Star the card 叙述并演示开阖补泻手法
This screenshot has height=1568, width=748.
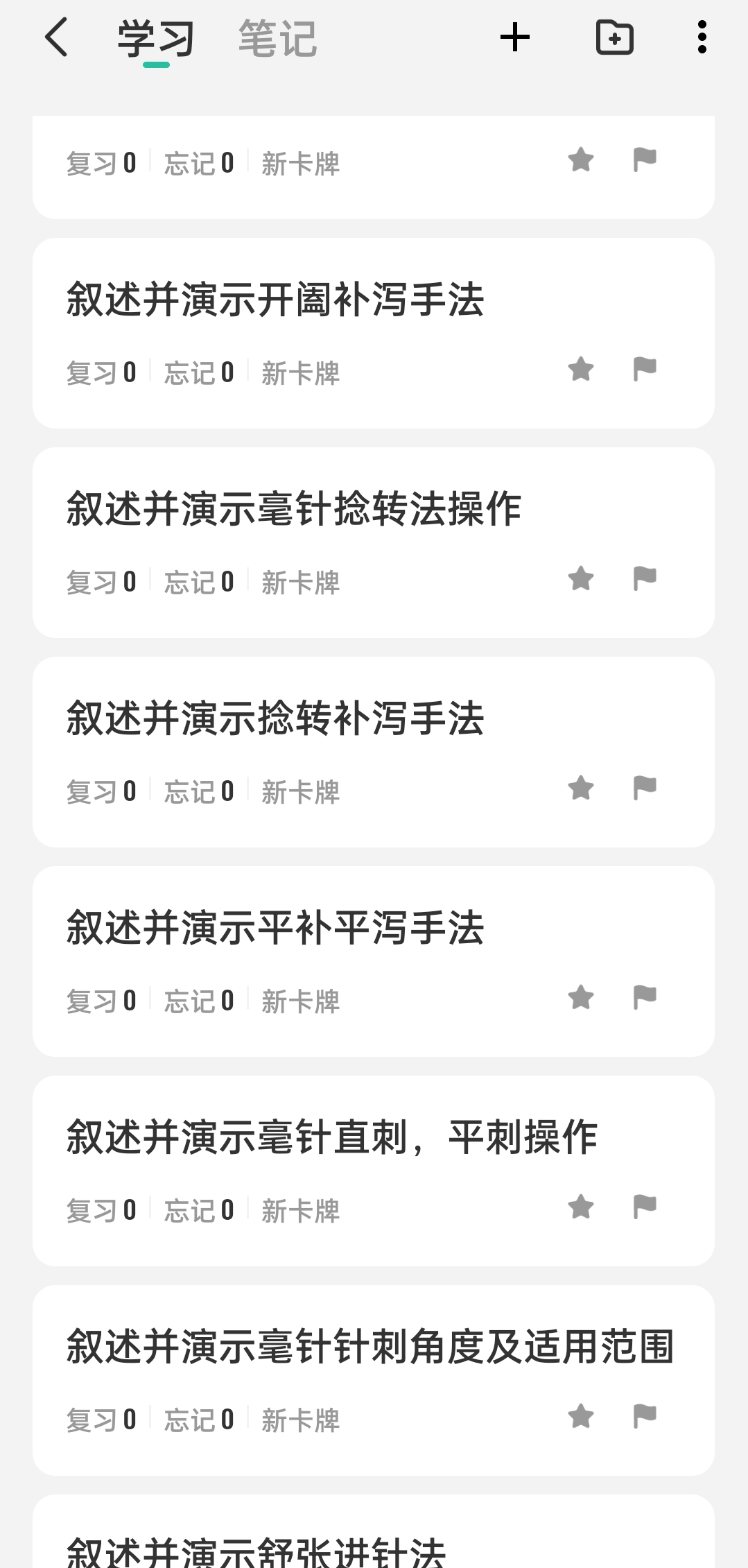tap(581, 369)
